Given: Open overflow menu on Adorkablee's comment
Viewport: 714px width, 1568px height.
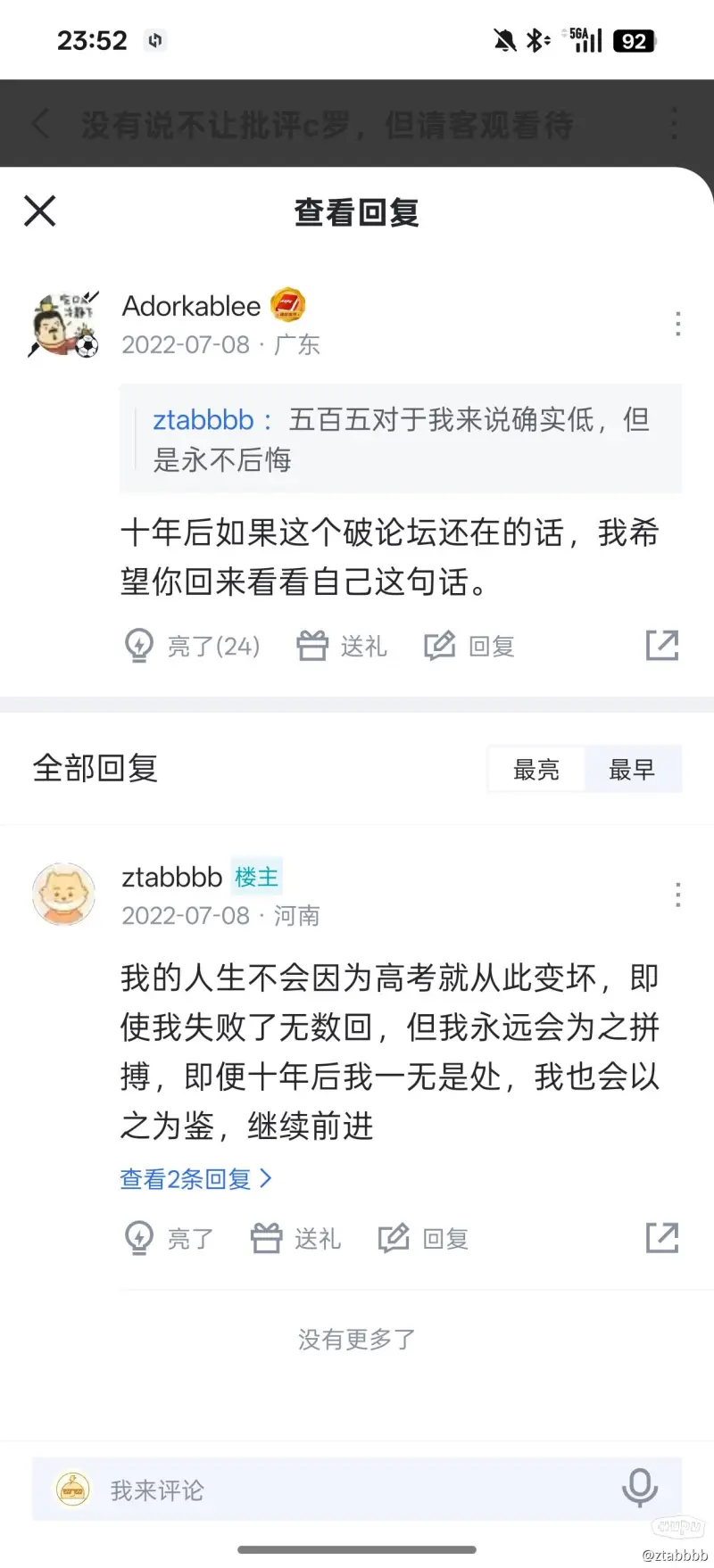Looking at the screenshot, I should pos(678,324).
